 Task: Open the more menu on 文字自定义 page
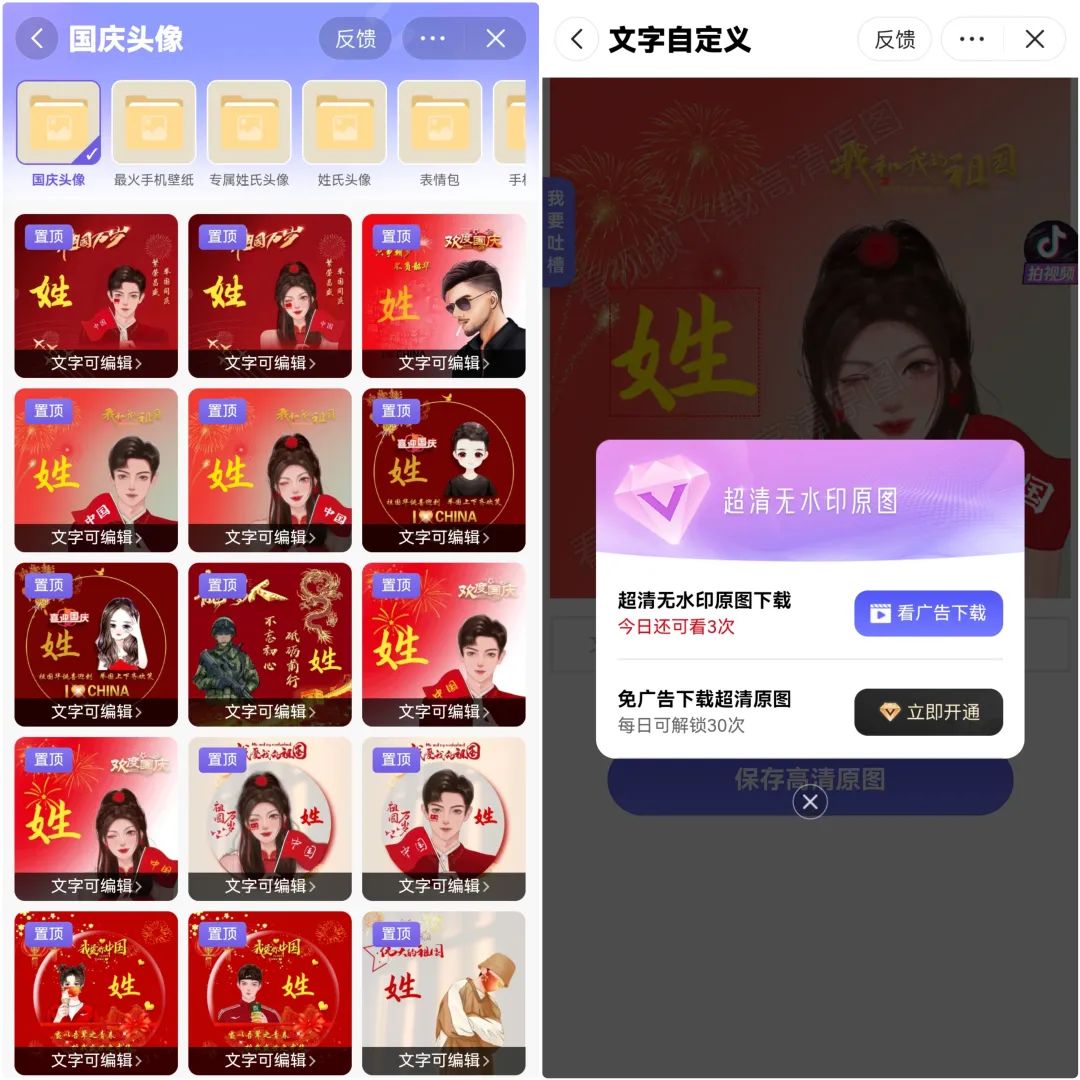coord(971,39)
